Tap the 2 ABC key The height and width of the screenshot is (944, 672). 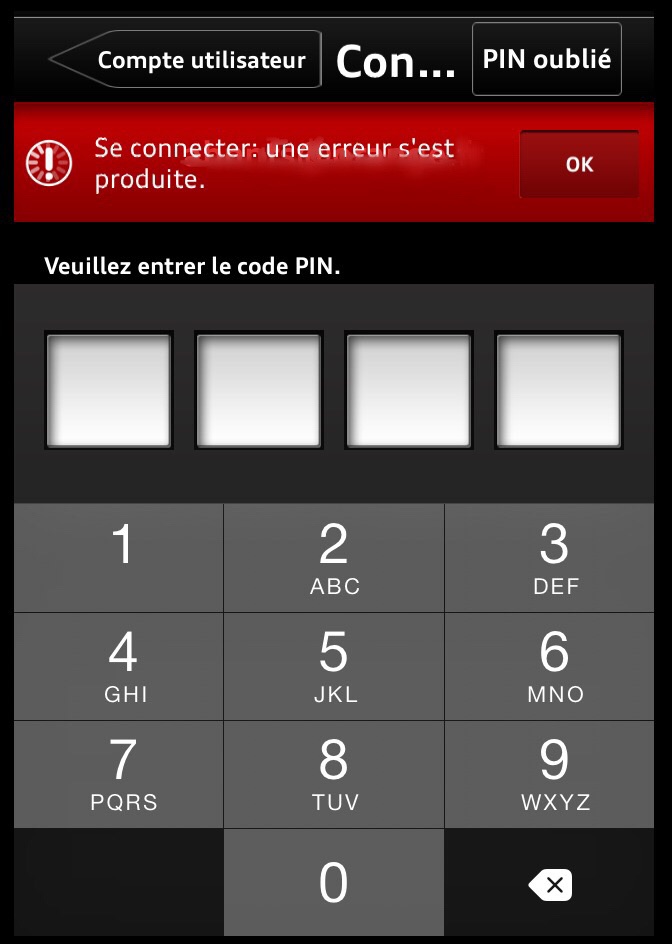coord(334,557)
